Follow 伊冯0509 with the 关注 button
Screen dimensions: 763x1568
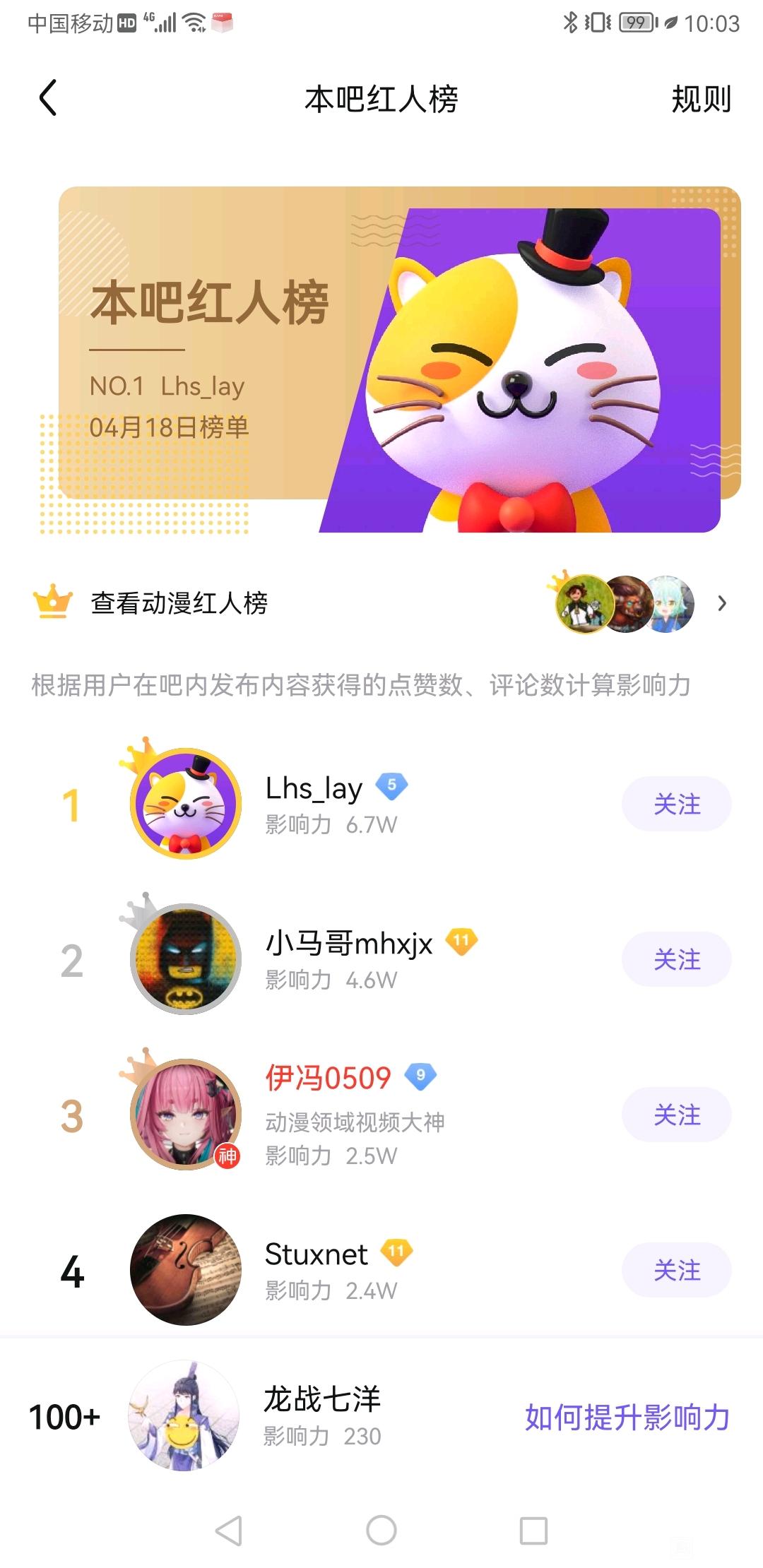[x=676, y=1115]
